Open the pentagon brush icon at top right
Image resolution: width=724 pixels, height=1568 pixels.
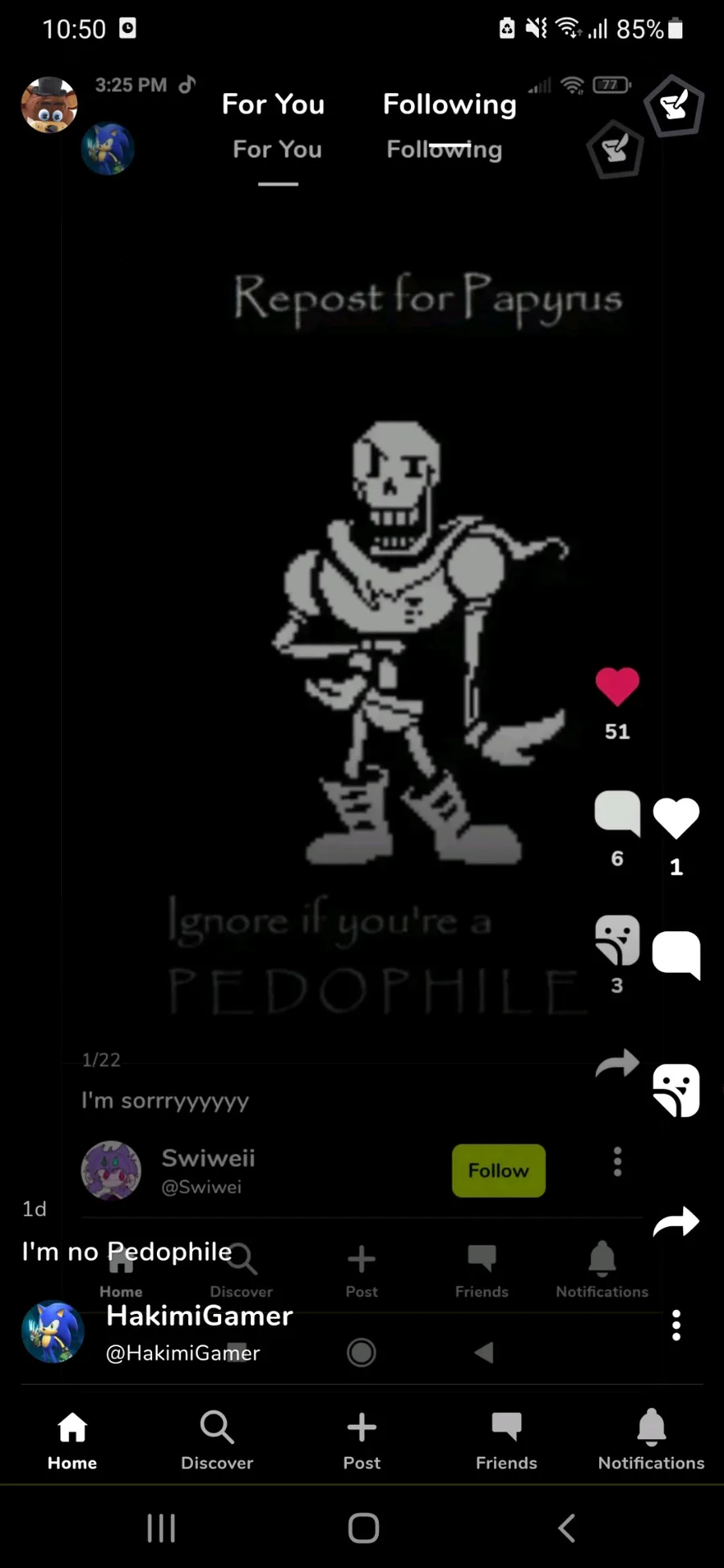pos(674,105)
